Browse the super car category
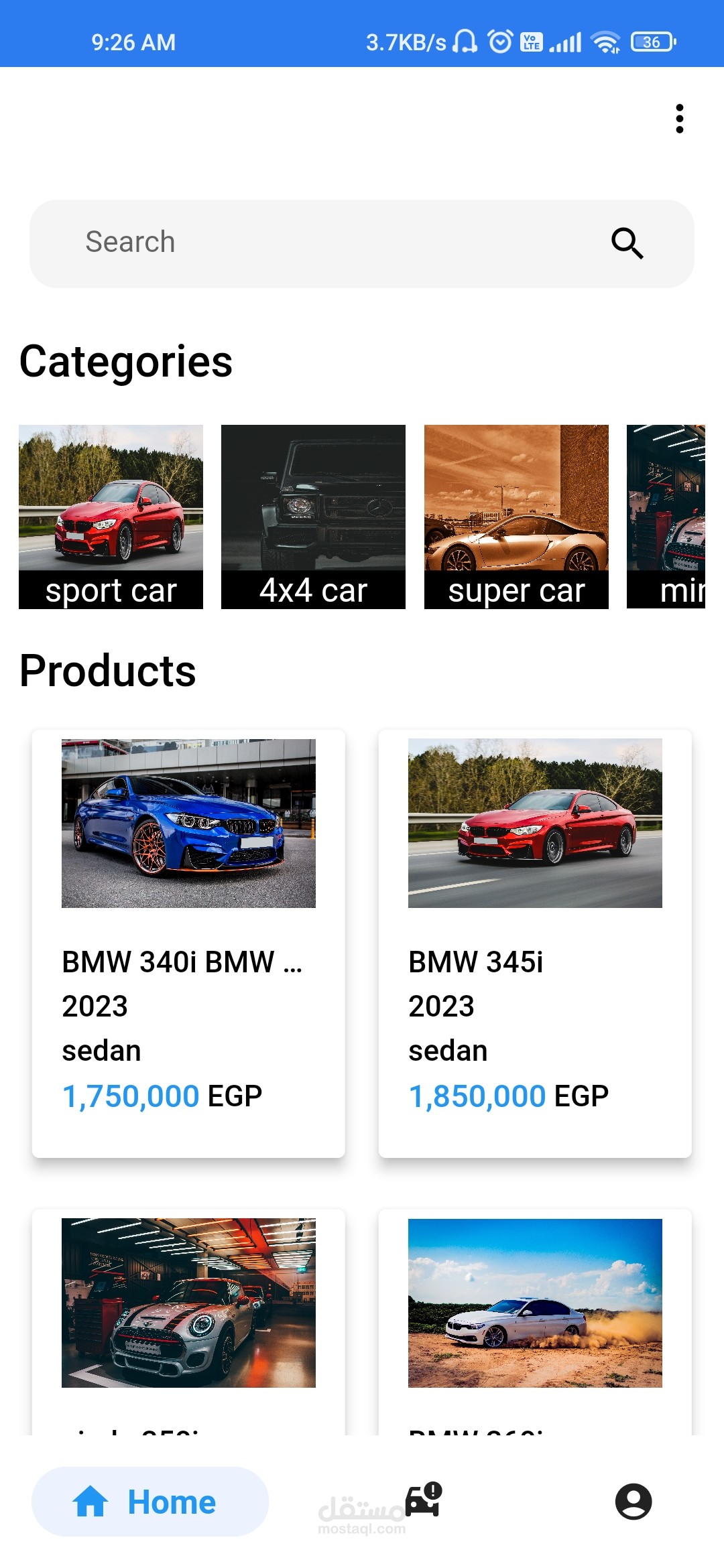 516,517
